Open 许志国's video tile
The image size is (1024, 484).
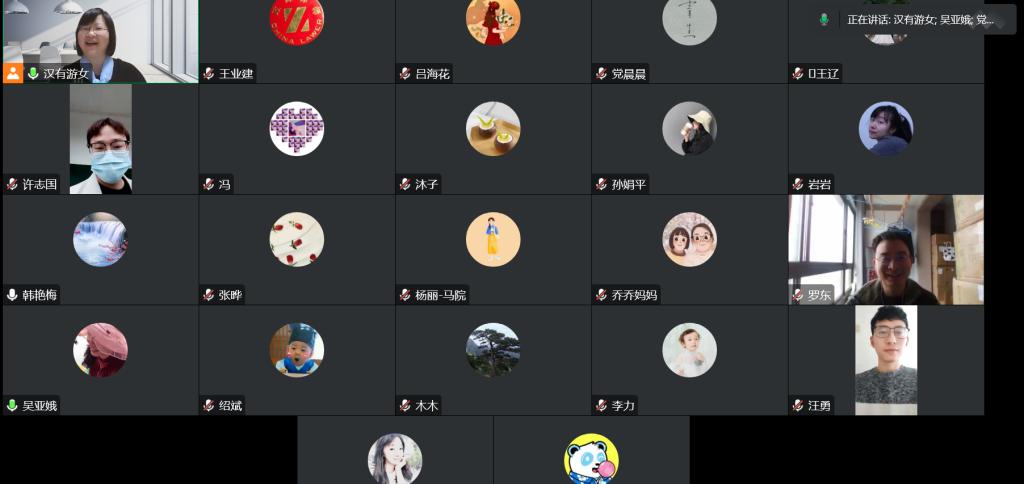pyautogui.click(x=100, y=139)
